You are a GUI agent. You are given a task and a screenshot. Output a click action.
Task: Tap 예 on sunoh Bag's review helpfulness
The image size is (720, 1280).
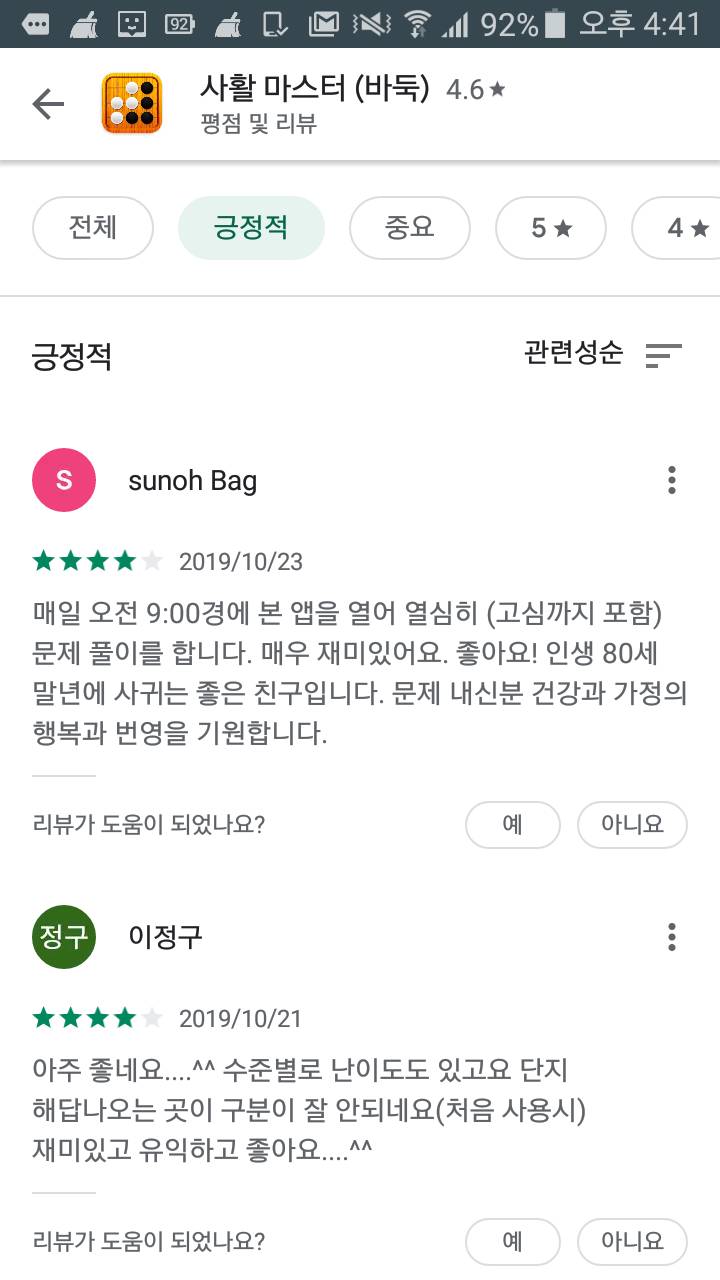[512, 824]
